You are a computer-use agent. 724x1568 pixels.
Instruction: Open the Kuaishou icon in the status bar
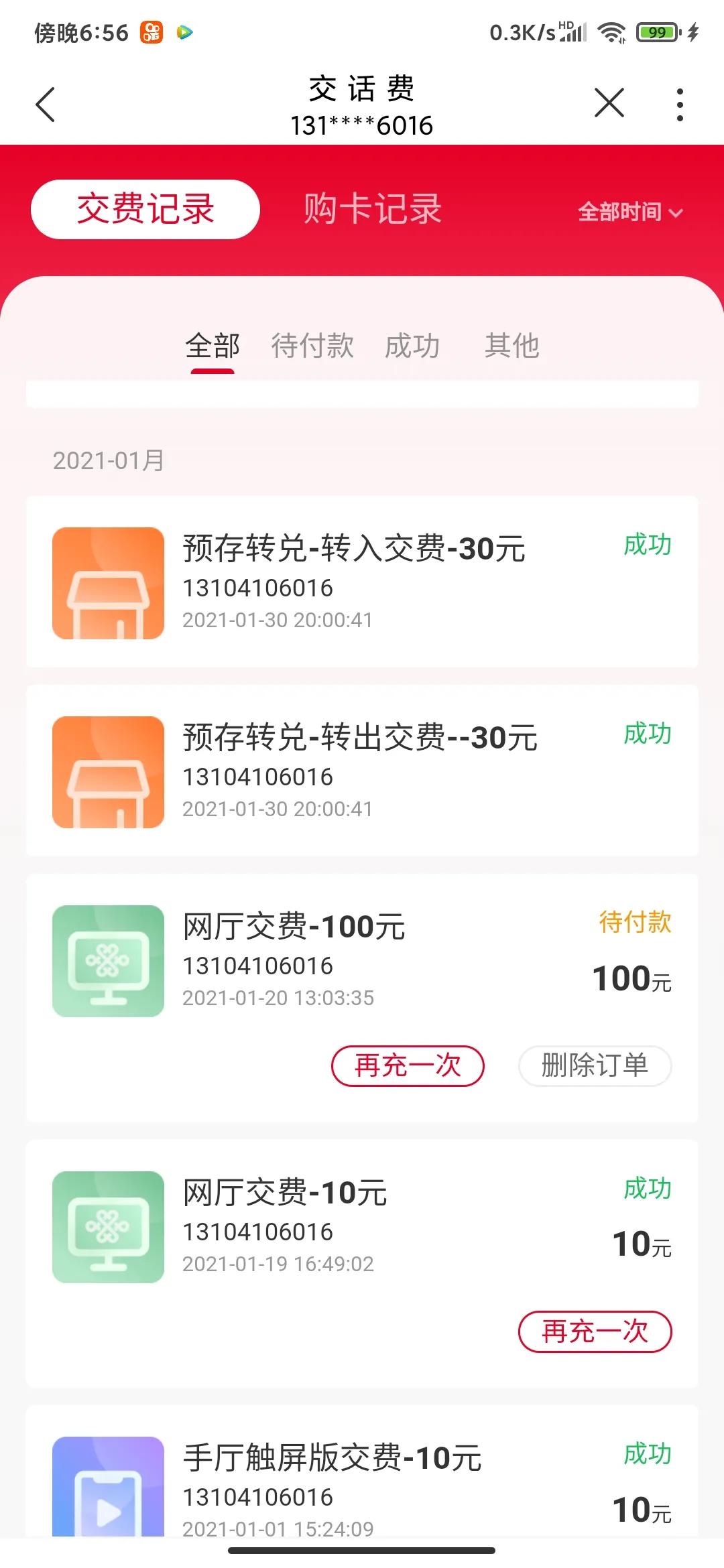tap(150, 31)
